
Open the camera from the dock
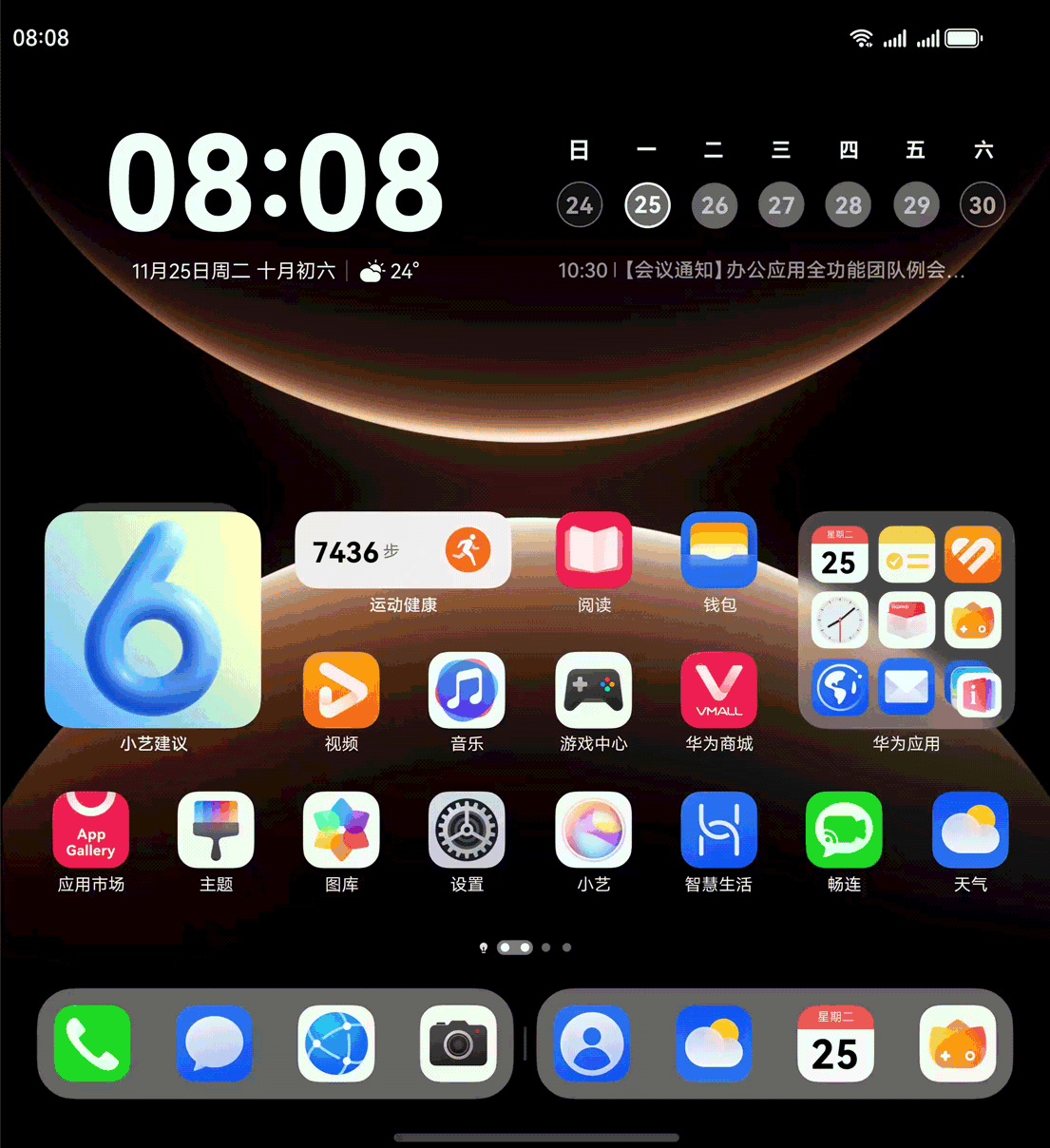pos(458,1043)
